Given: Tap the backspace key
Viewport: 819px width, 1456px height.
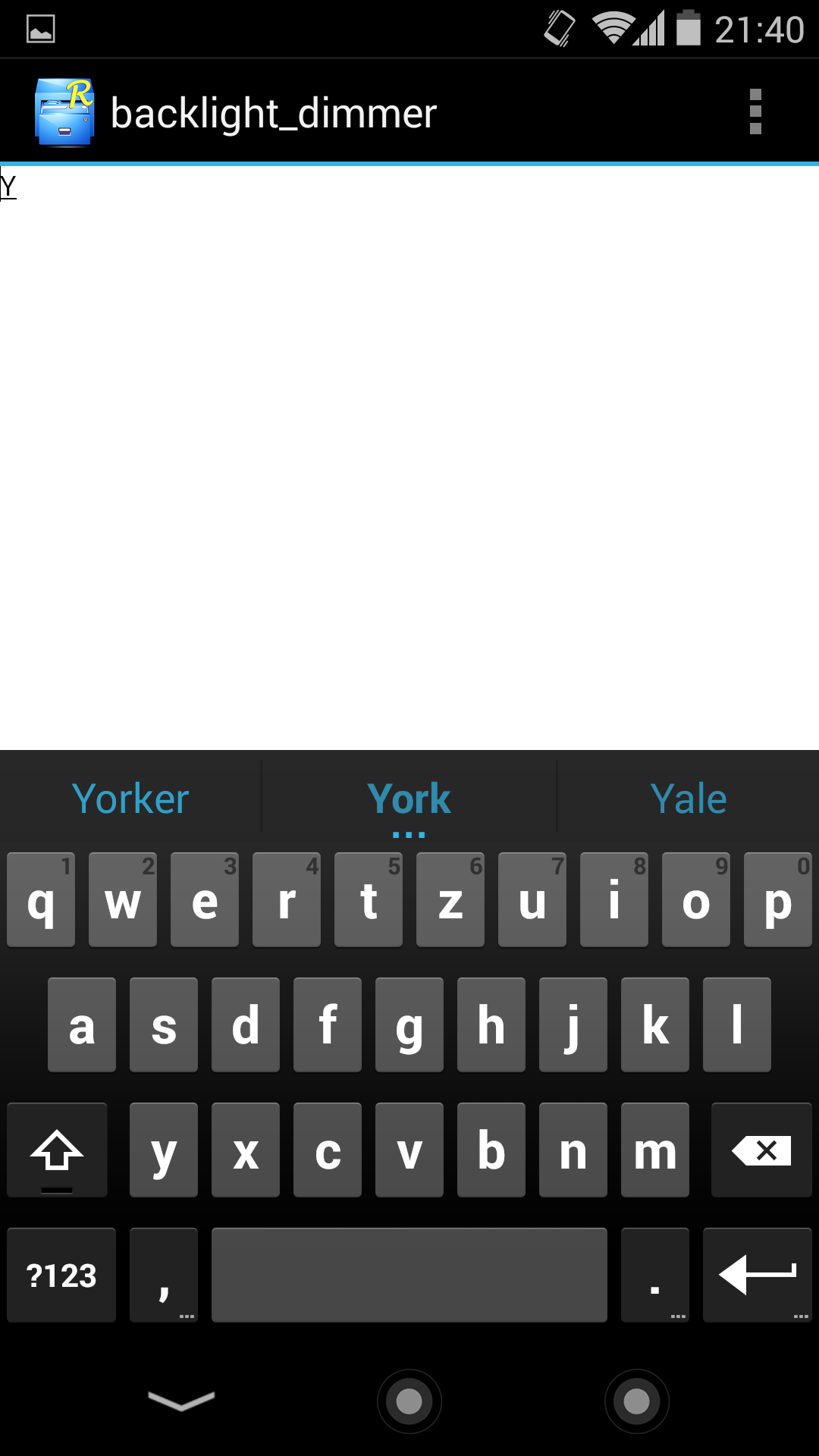Looking at the screenshot, I should [x=761, y=1150].
